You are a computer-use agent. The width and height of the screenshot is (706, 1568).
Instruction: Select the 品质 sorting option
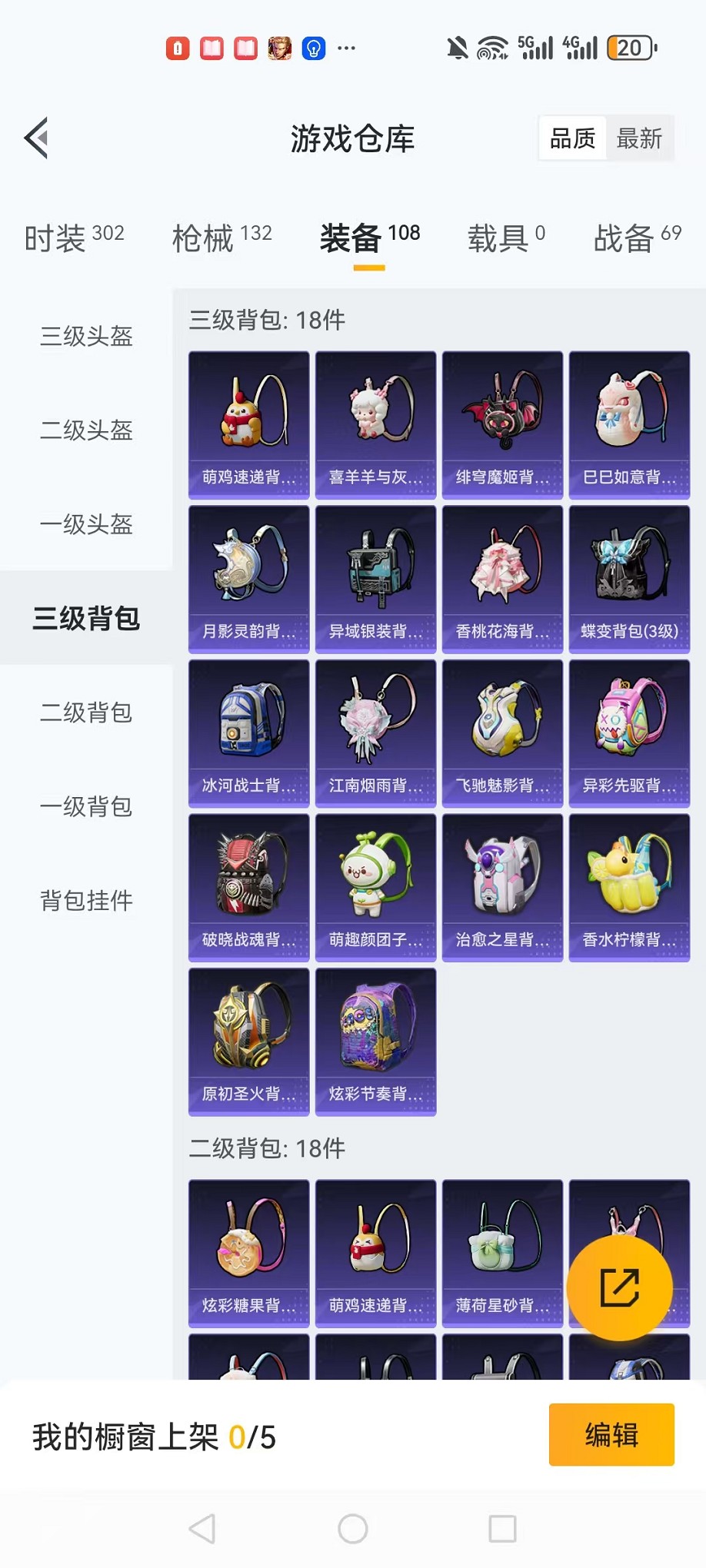[573, 138]
